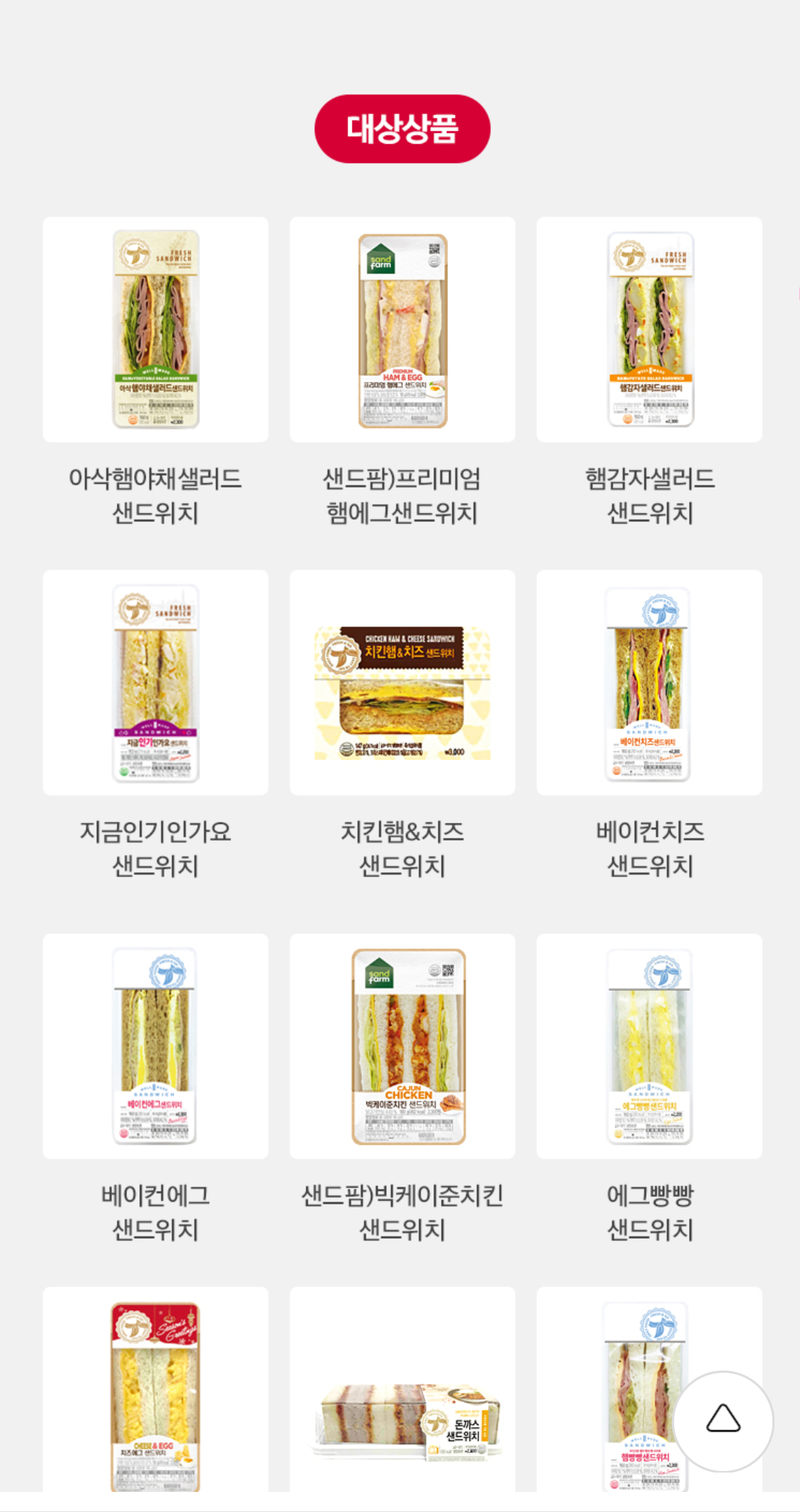Select the 돈까스 샌드위치 product tile
800x1512 pixels.
402,1392
